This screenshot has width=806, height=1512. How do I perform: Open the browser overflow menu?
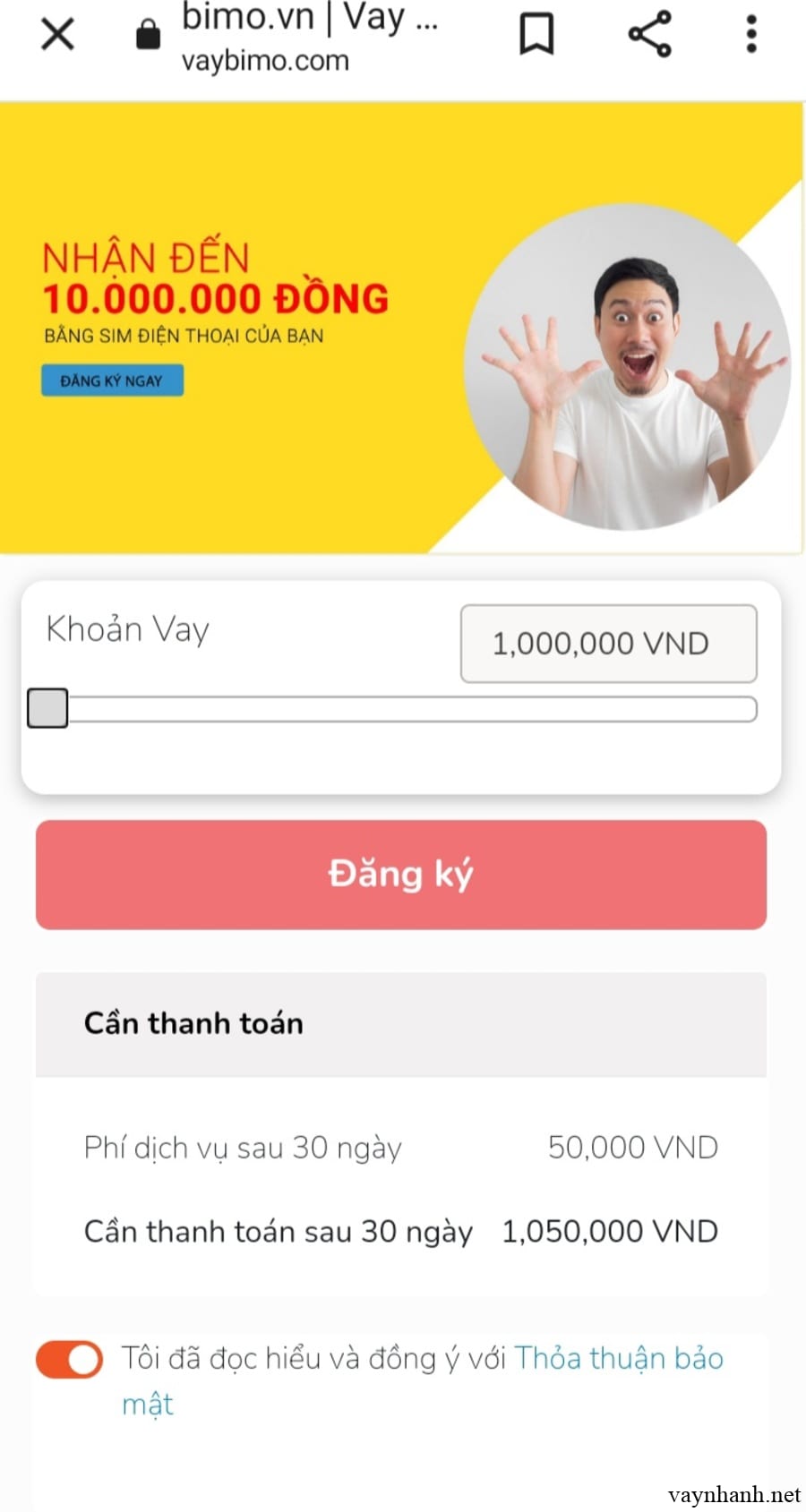pos(751,35)
